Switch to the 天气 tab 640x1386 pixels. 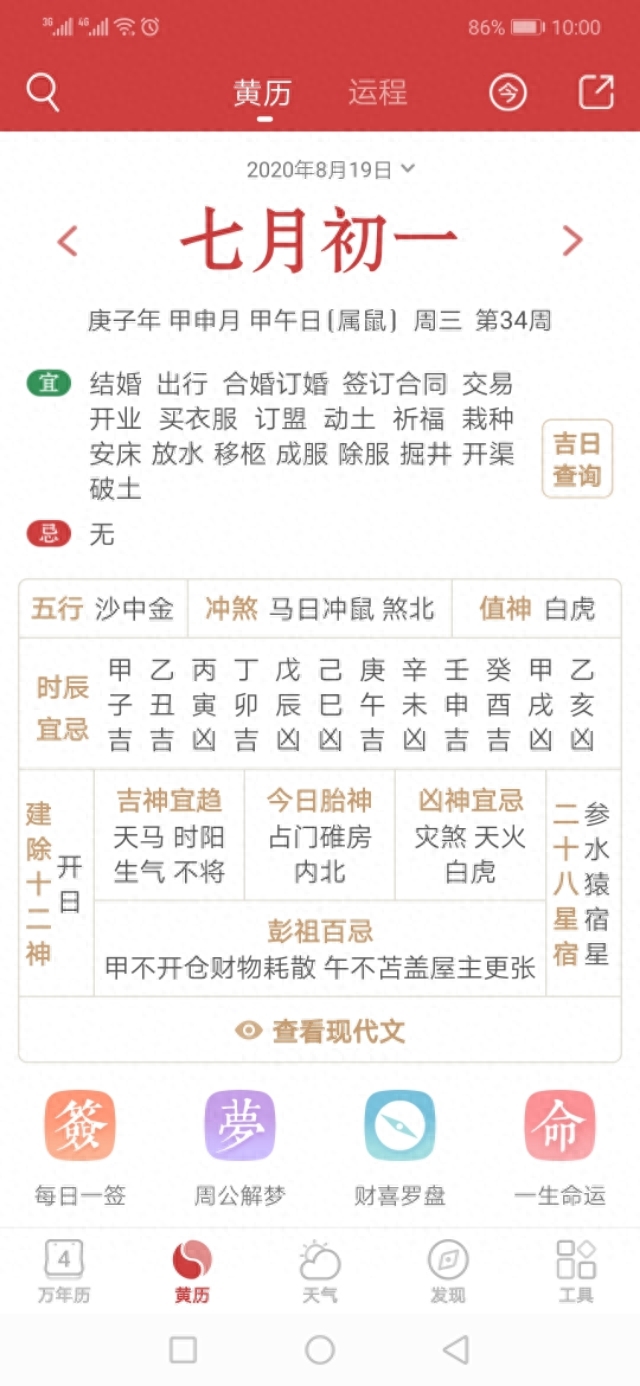pyautogui.click(x=320, y=1271)
